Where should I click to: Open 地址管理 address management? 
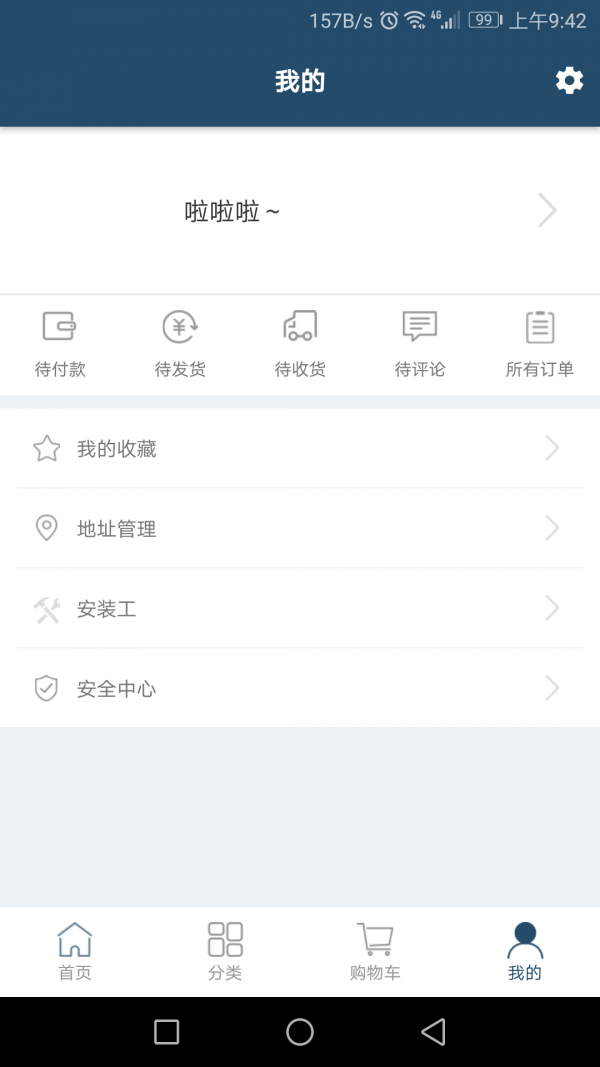point(300,529)
